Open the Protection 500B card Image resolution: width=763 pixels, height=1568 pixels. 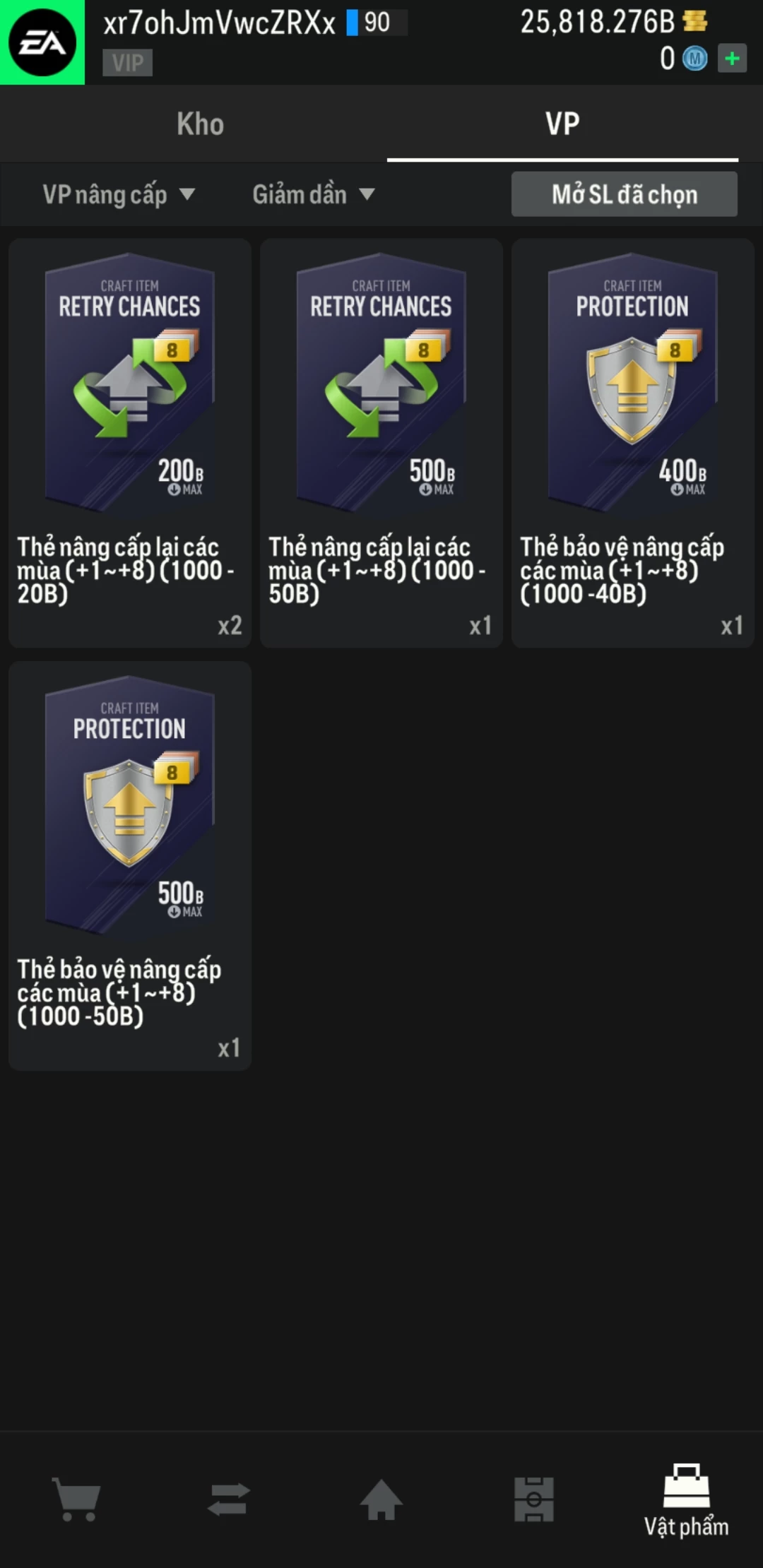click(x=130, y=865)
